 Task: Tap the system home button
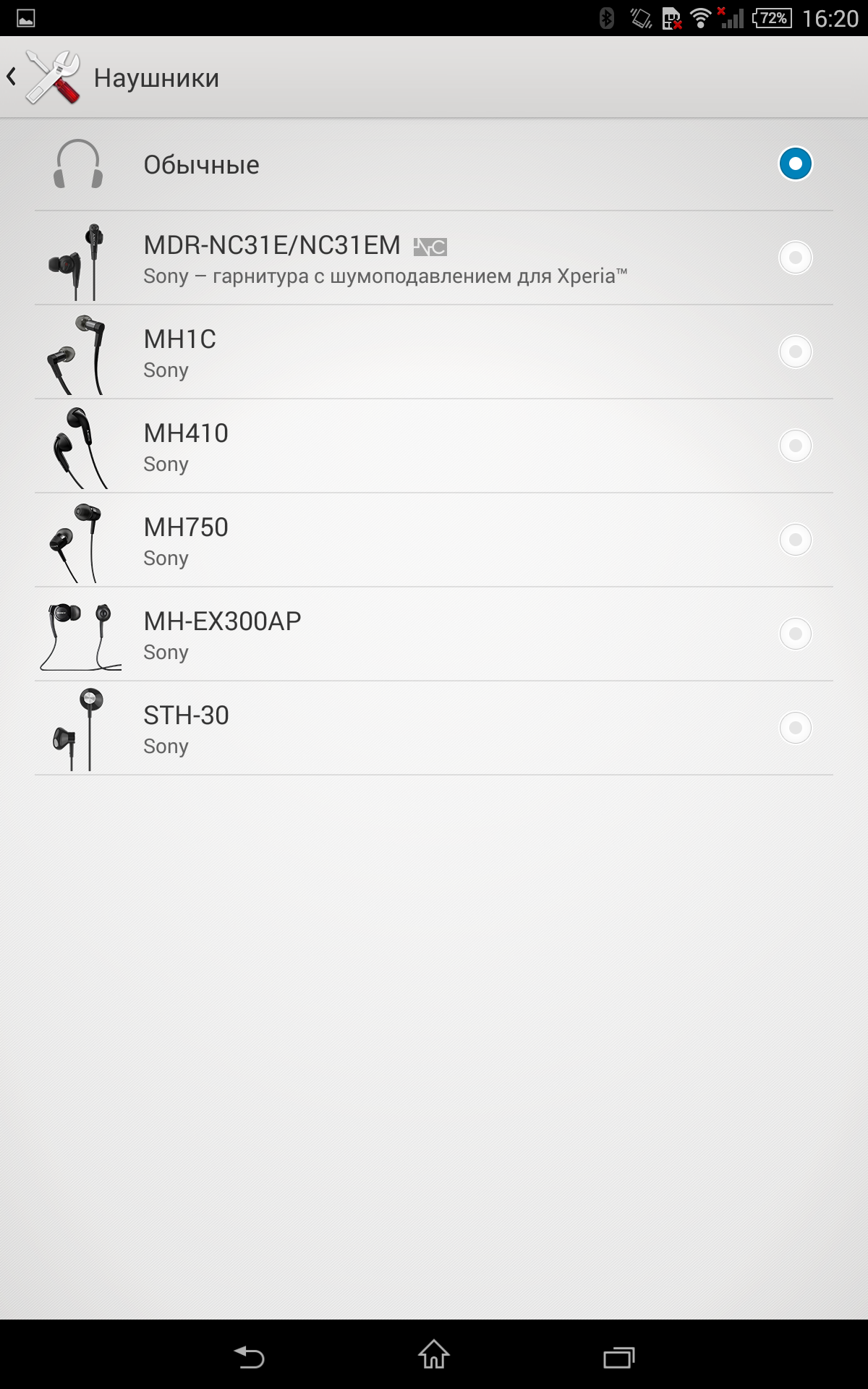click(x=434, y=1356)
